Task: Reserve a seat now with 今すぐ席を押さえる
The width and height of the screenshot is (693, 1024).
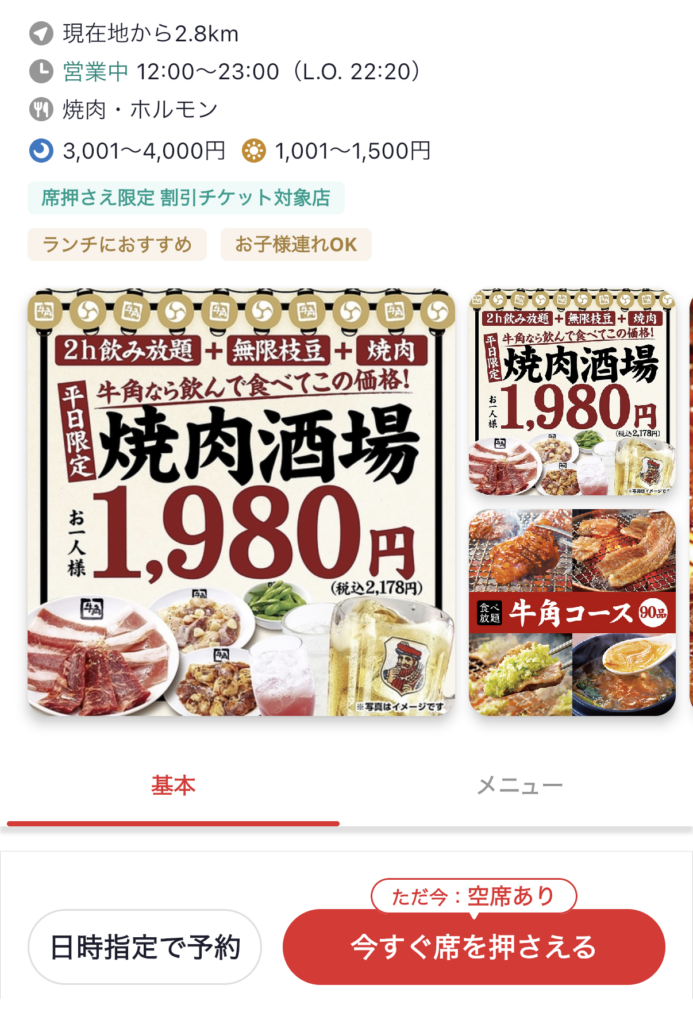Action: [x=473, y=947]
